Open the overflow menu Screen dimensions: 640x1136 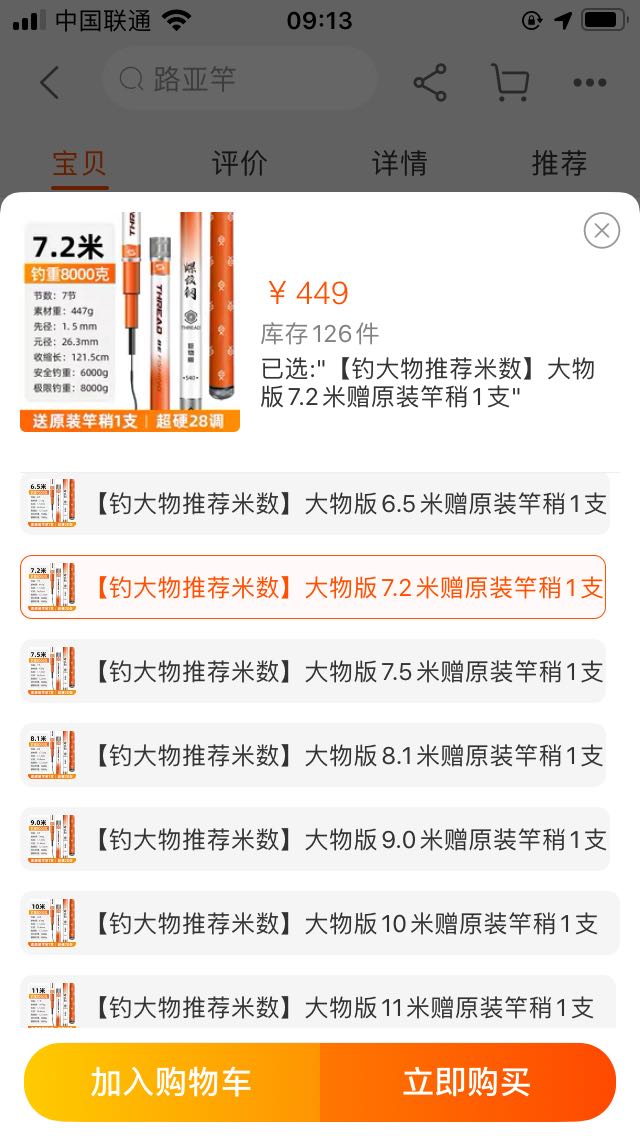[x=589, y=82]
